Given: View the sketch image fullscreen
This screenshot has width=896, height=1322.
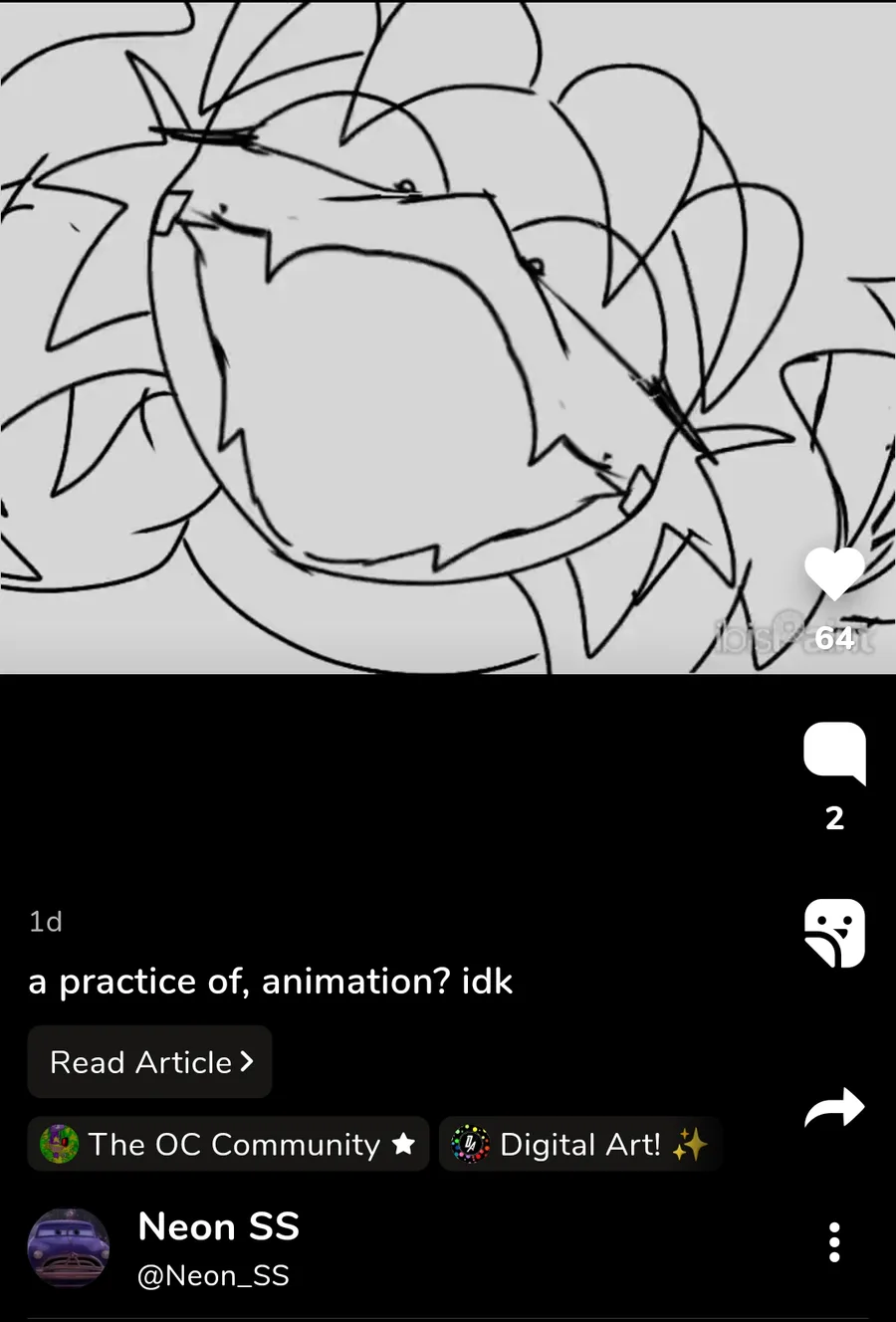Looking at the screenshot, I should pyautogui.click(x=398, y=338).
